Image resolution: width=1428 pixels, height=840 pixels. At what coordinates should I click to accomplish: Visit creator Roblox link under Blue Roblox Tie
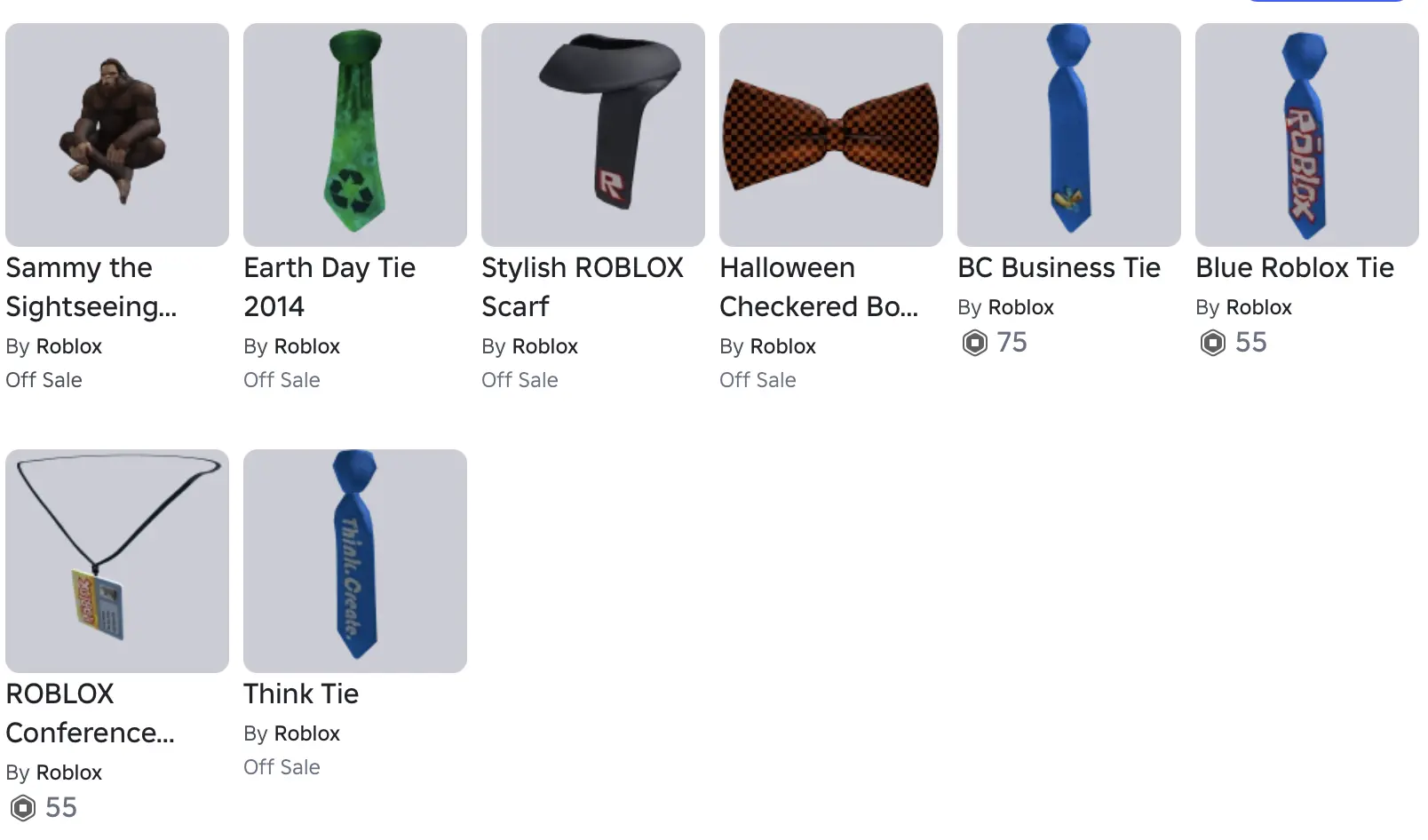point(1258,307)
